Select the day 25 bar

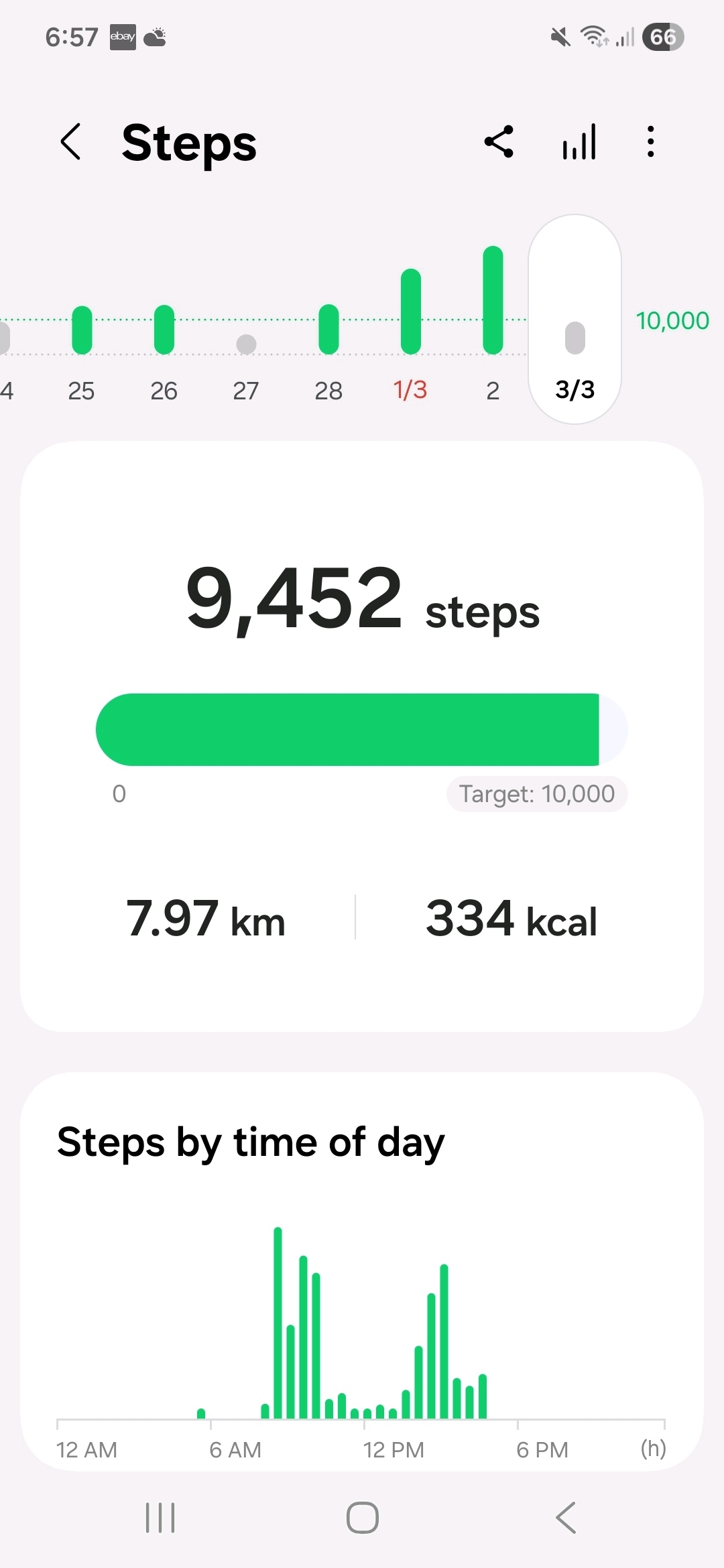click(82, 330)
